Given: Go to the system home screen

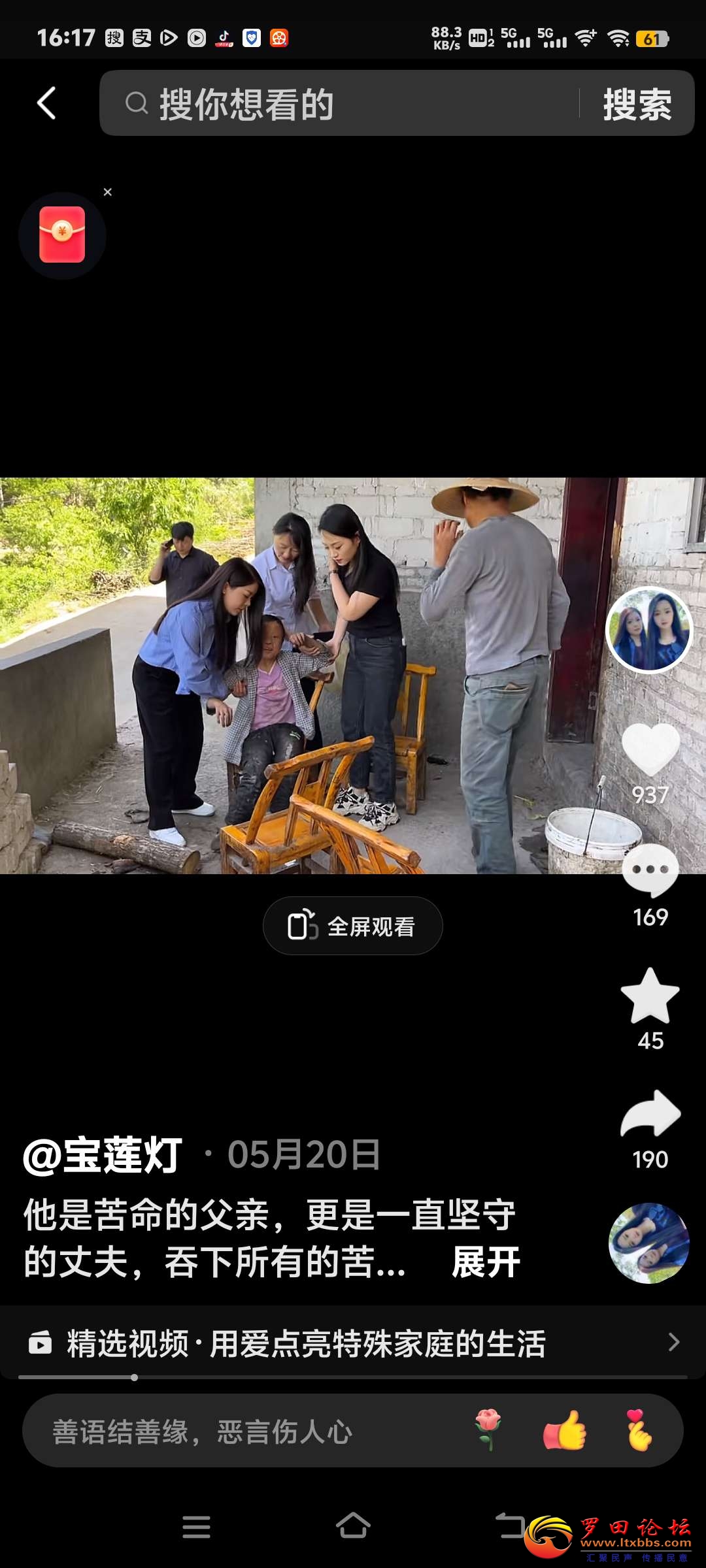Looking at the screenshot, I should tap(353, 1527).
